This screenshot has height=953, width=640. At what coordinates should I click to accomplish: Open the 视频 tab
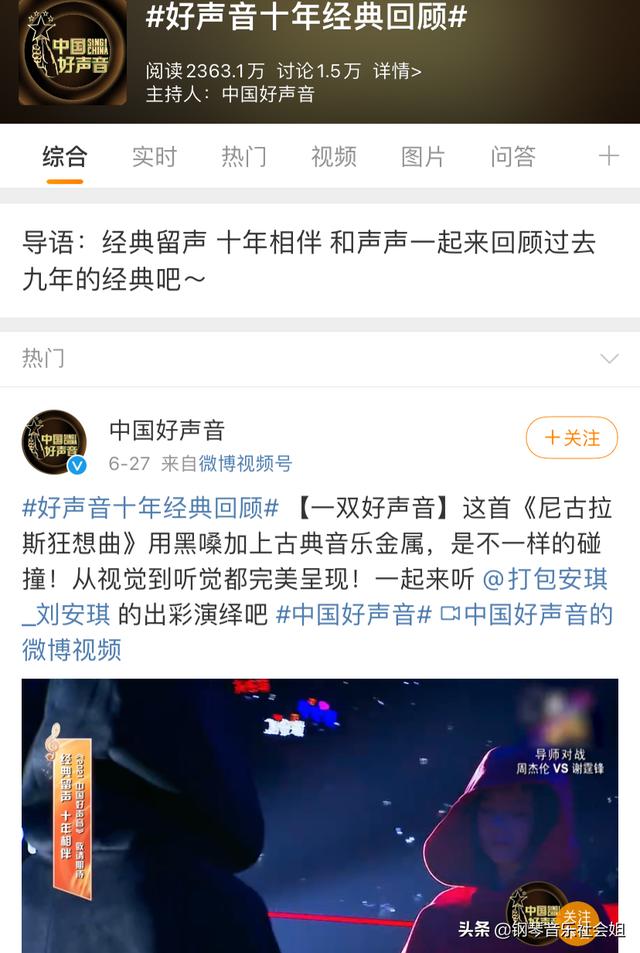pos(333,157)
